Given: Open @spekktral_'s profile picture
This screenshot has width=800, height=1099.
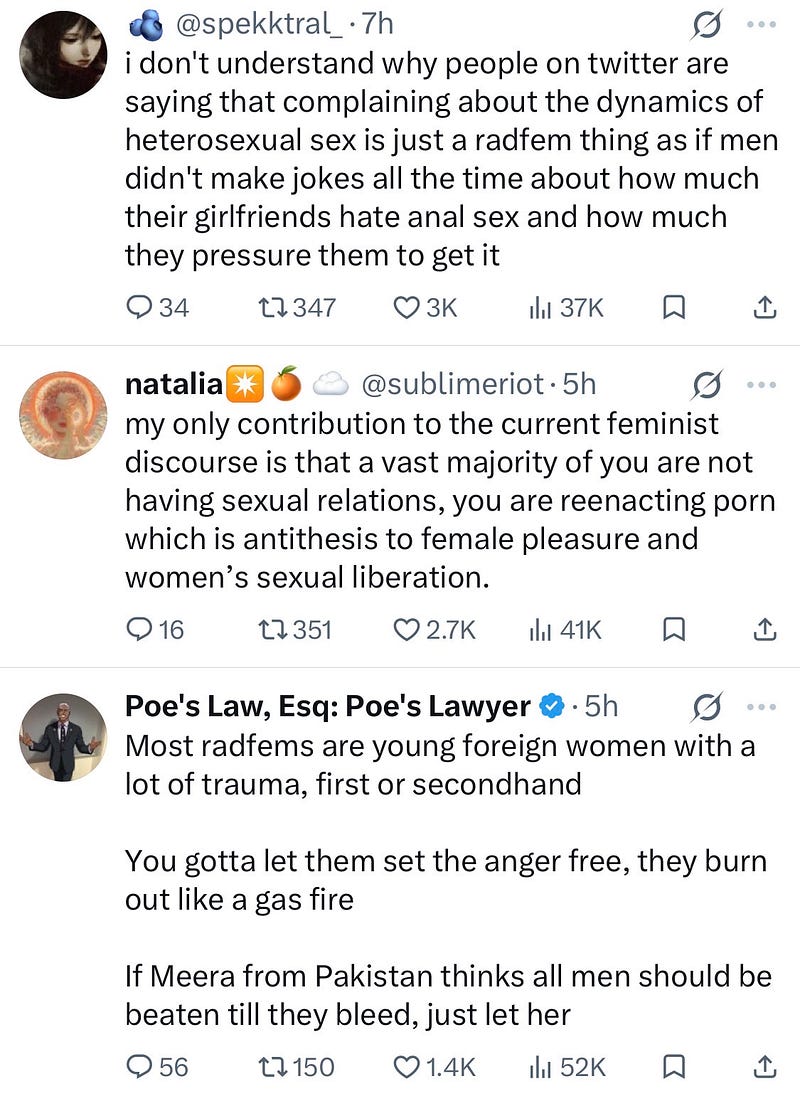Looking at the screenshot, I should (63, 54).
